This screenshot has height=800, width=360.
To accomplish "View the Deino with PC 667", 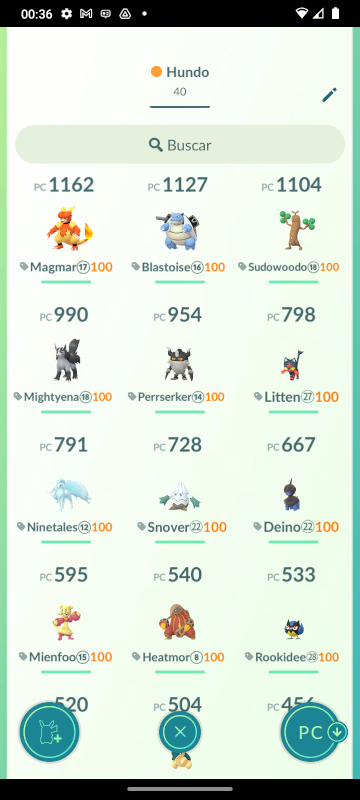I will [x=292, y=489].
